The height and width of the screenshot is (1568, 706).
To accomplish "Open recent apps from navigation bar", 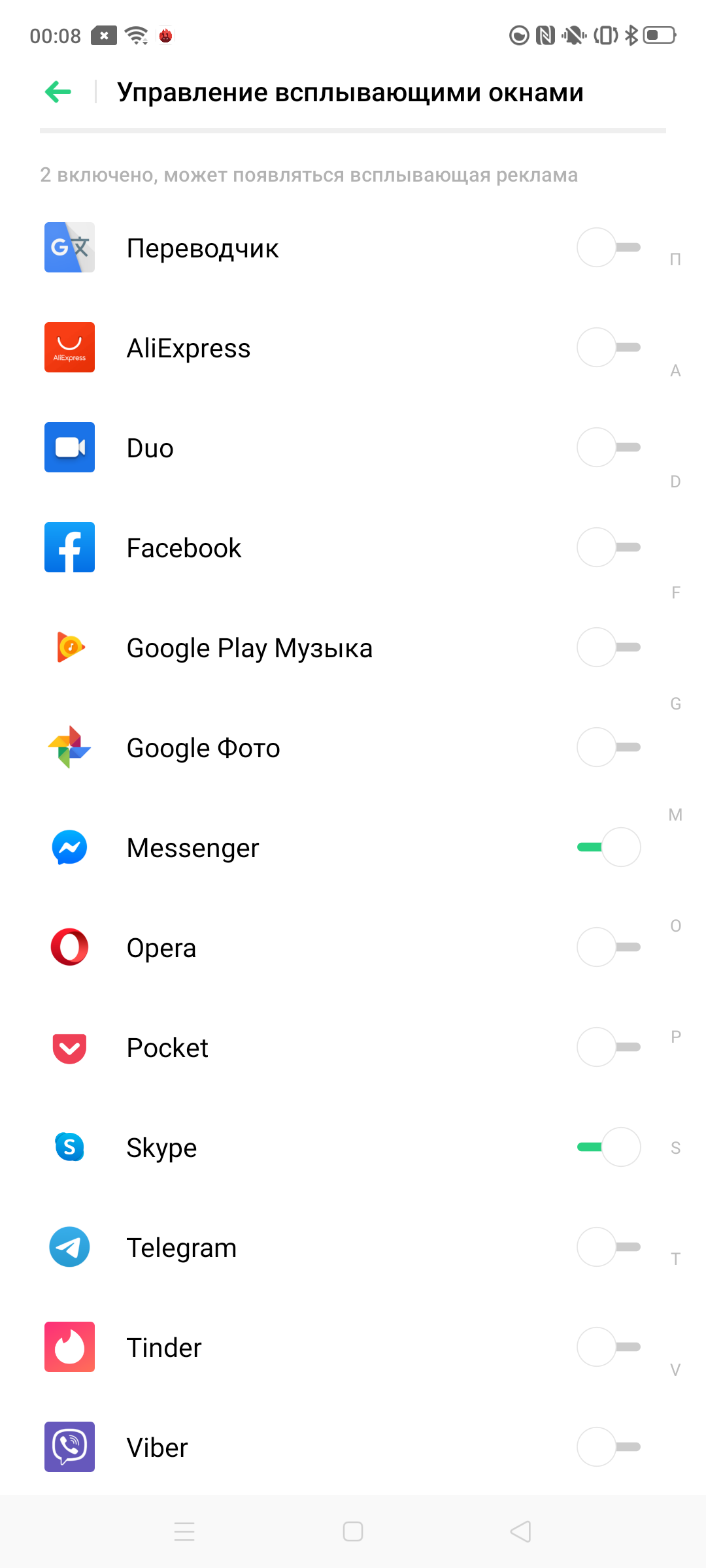I will (184, 1531).
